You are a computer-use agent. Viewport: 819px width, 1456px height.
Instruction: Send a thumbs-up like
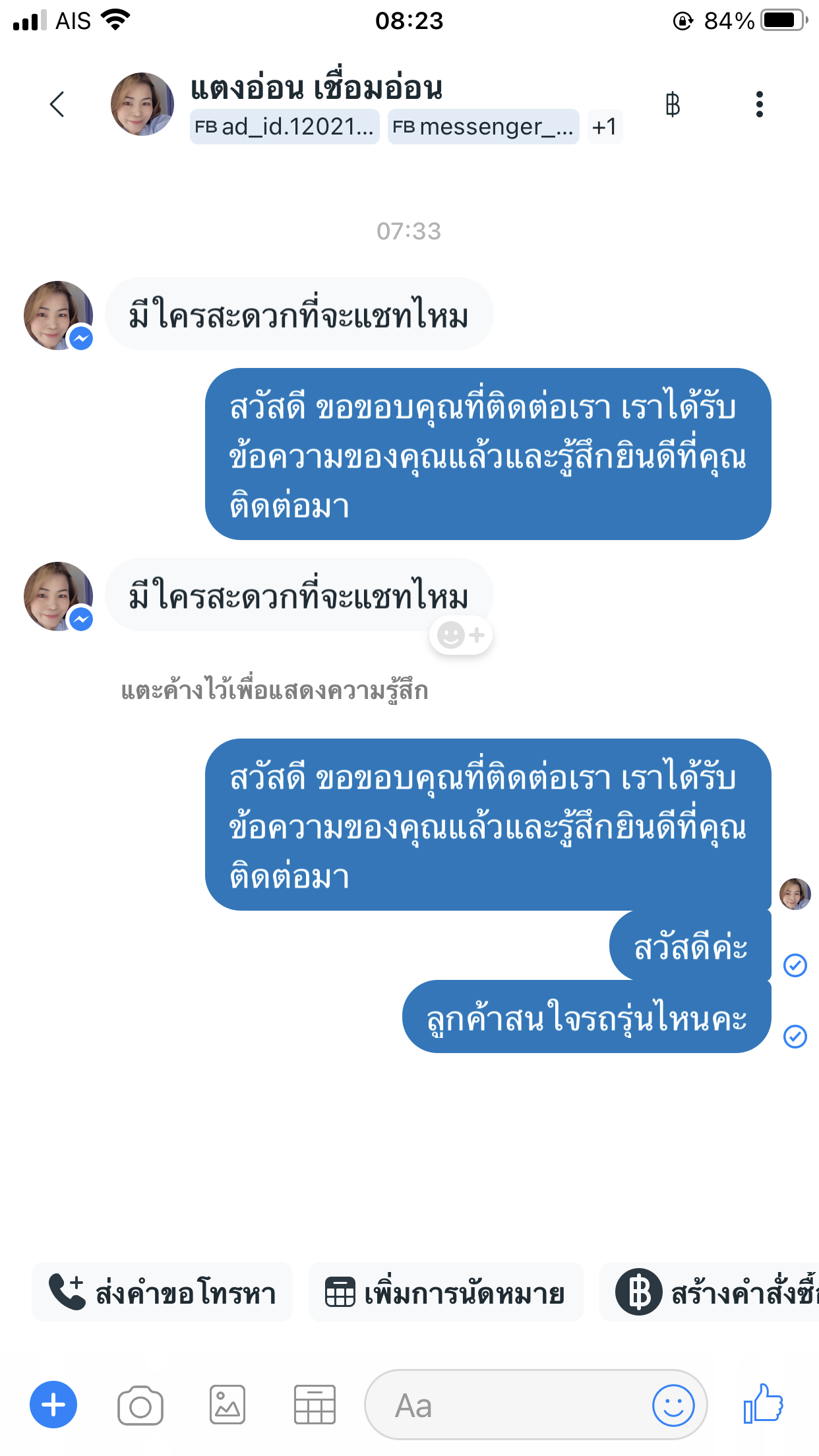click(x=763, y=1404)
